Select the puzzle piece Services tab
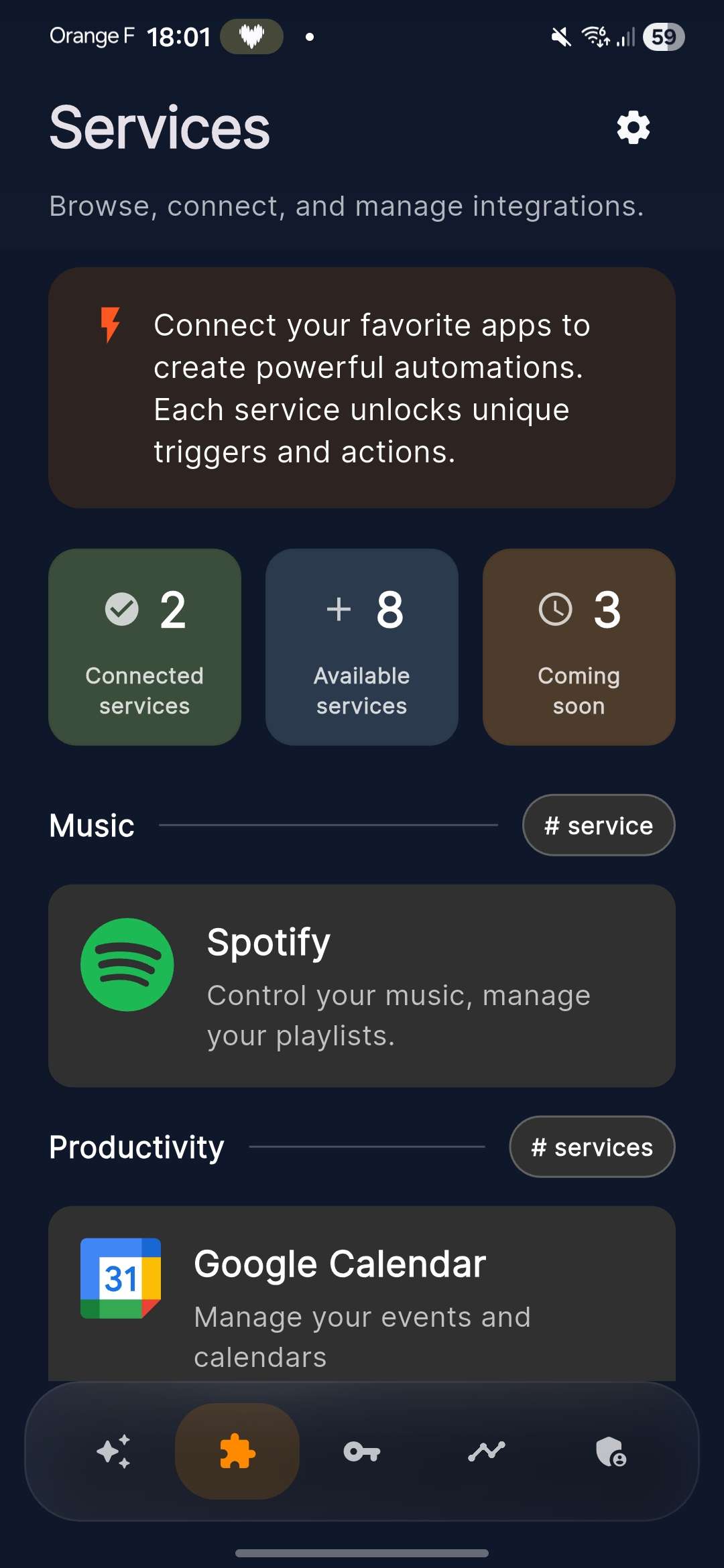 (237, 1451)
